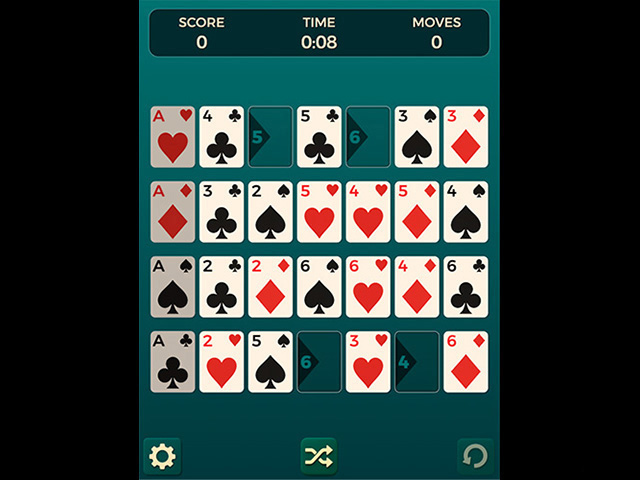Select the 2 of hearts card
The width and height of the screenshot is (640, 480).
tap(221, 361)
